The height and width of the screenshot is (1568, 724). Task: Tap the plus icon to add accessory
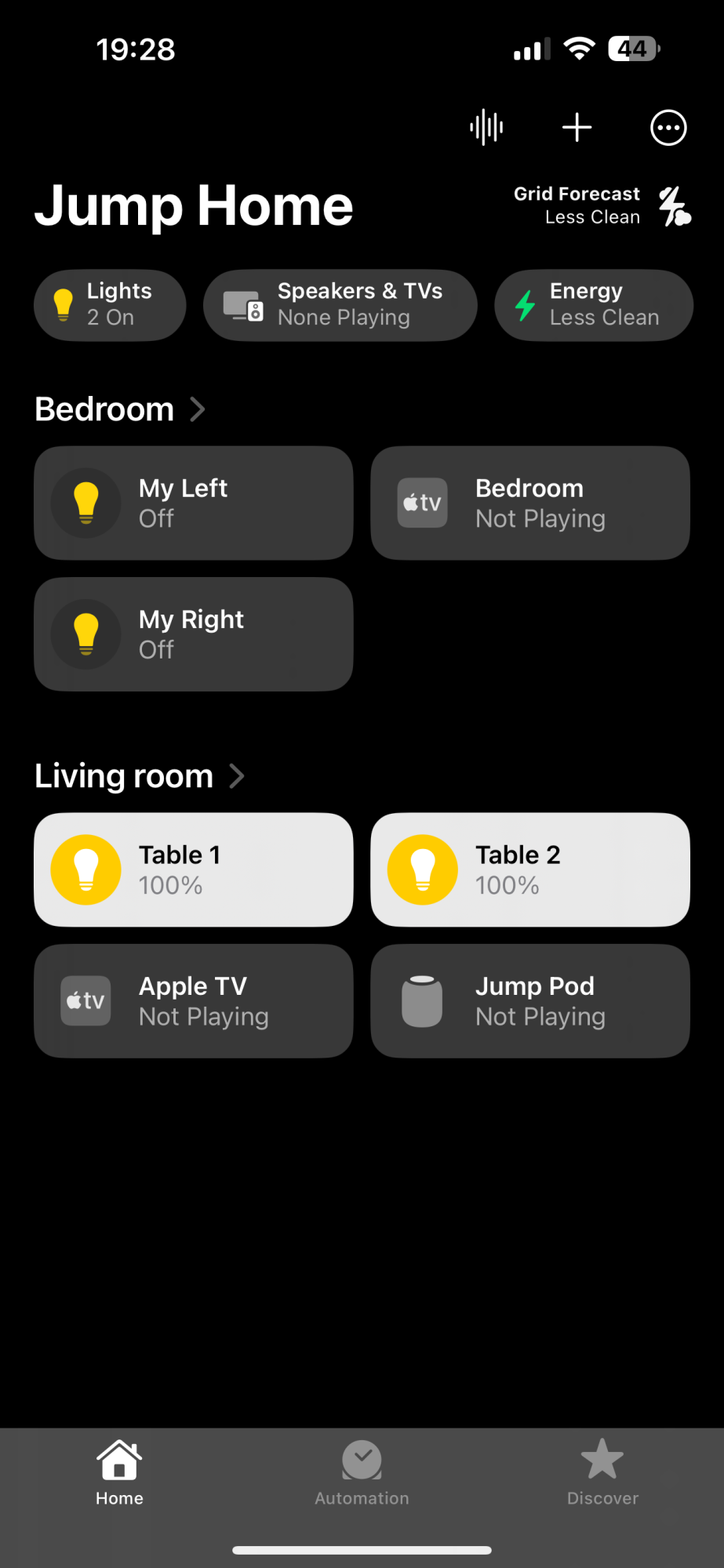click(577, 127)
